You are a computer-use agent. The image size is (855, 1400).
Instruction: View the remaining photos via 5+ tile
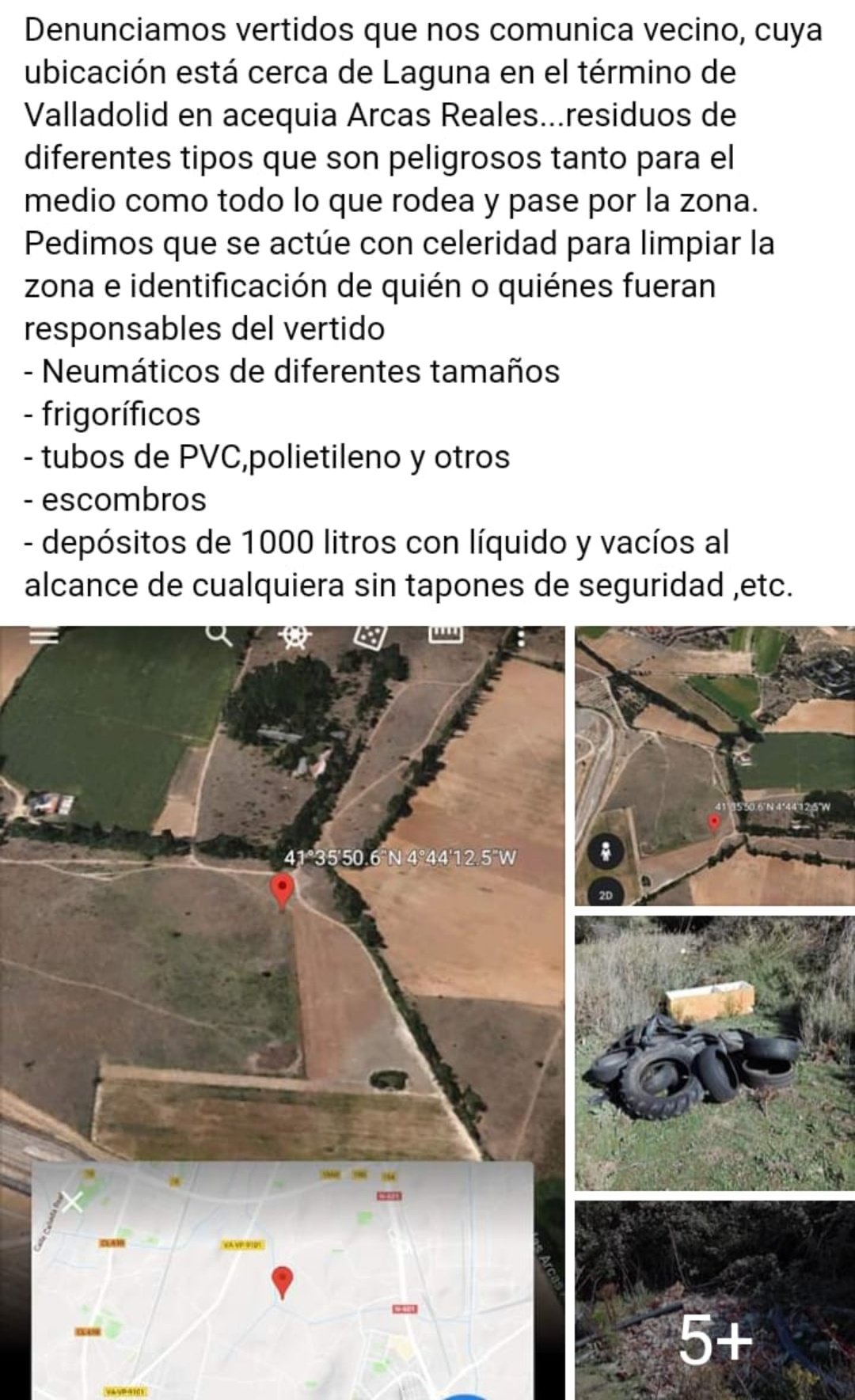click(x=715, y=1300)
